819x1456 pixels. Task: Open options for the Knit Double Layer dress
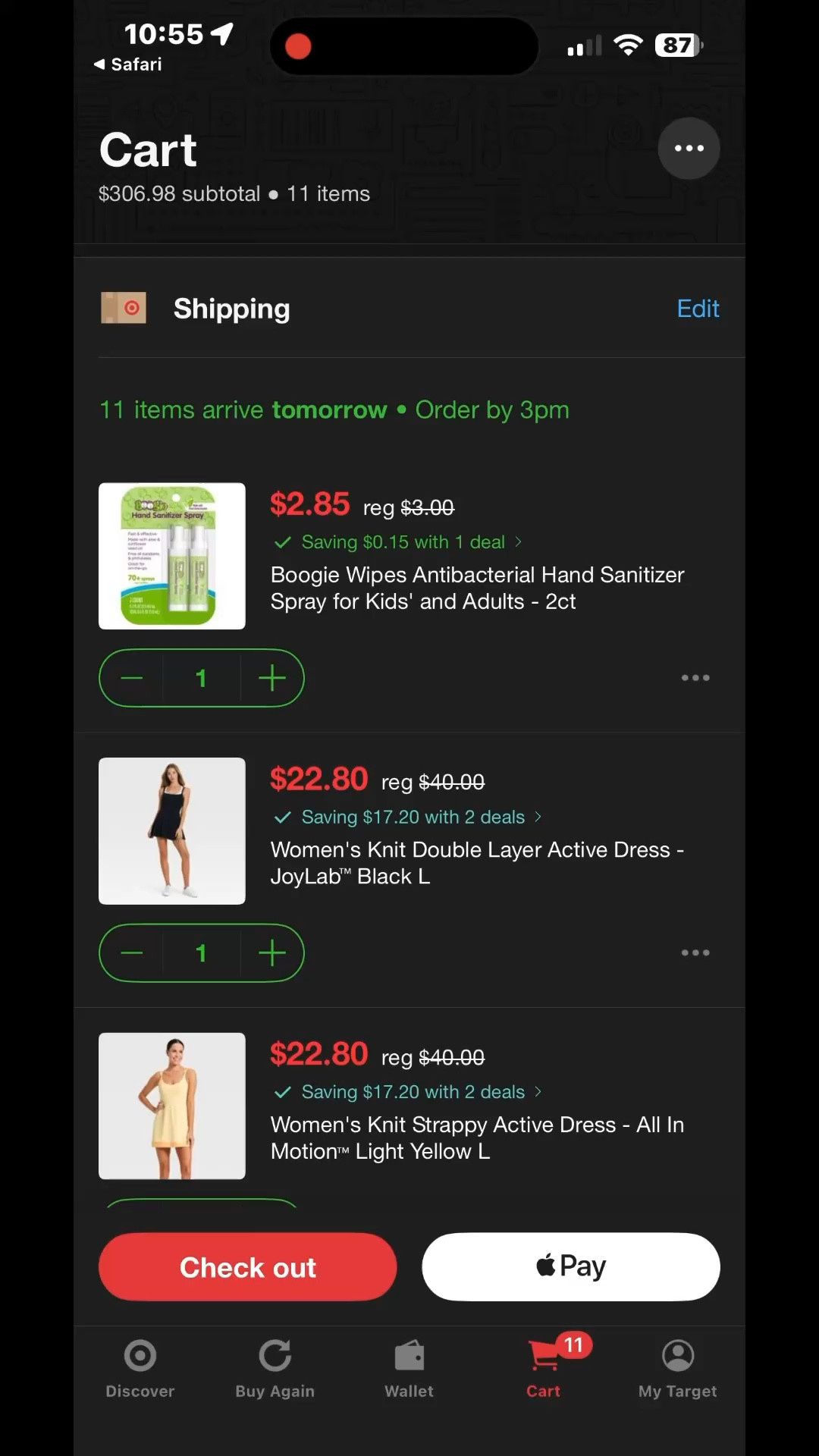[x=695, y=953]
